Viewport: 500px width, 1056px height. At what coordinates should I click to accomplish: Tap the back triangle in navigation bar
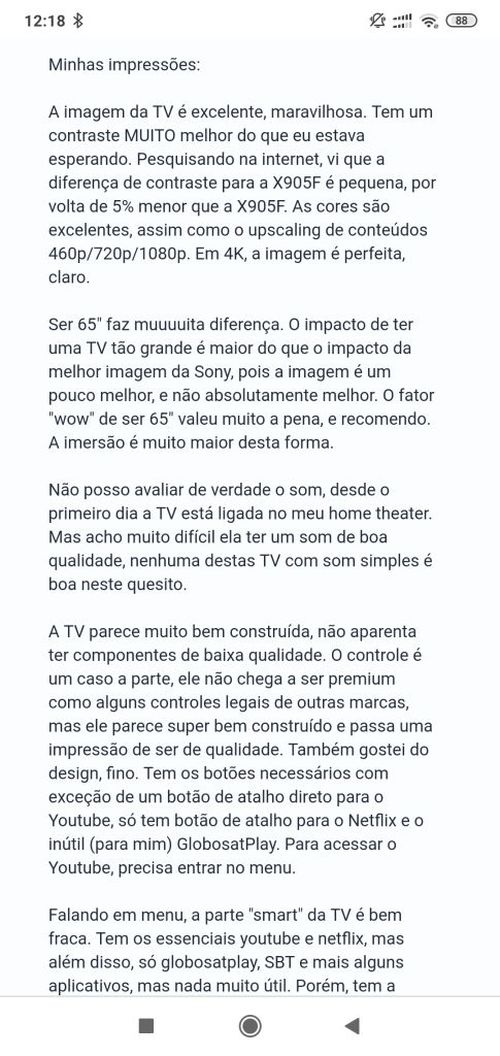352,1026
